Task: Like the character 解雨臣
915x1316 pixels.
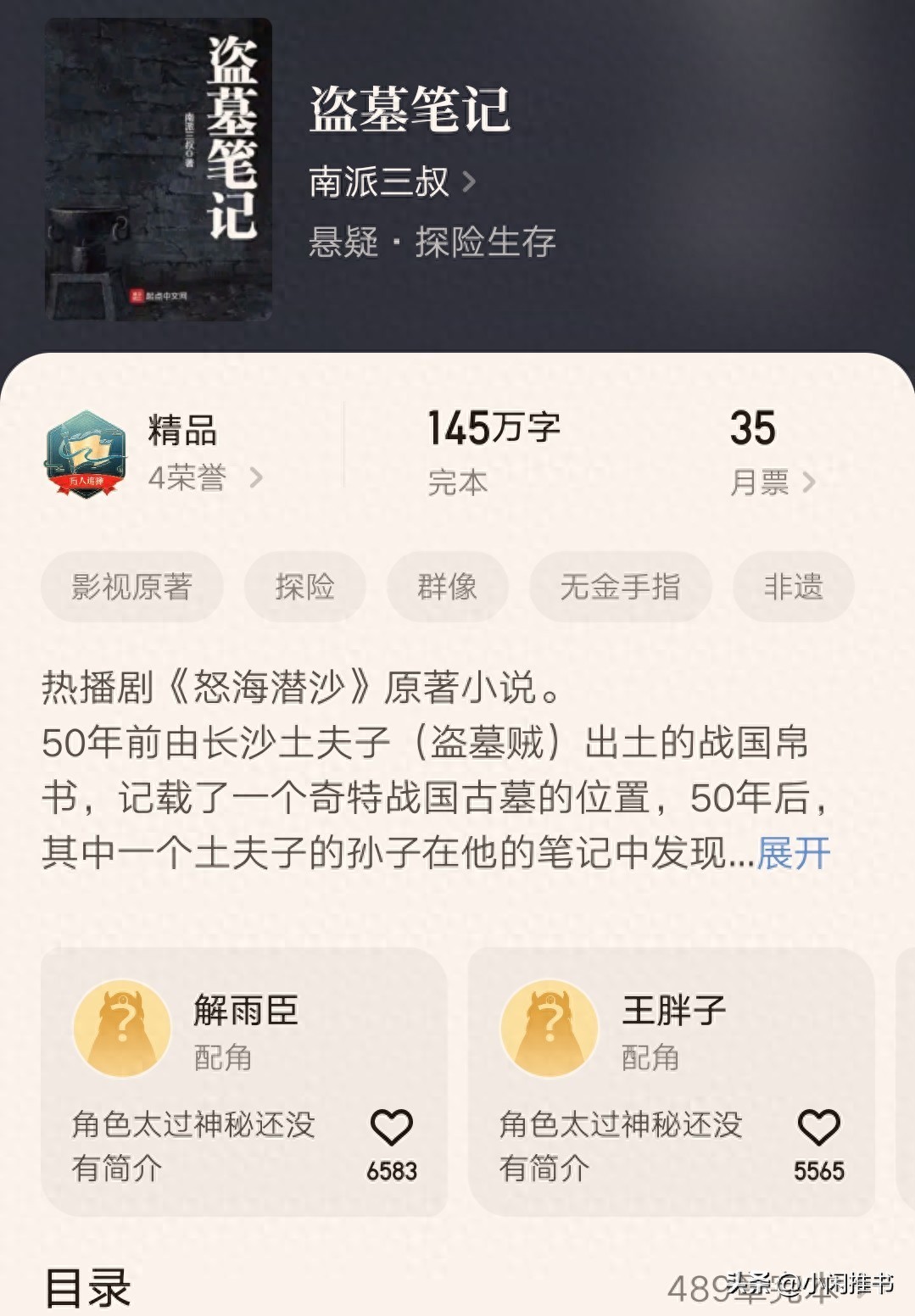Action: (x=392, y=1129)
